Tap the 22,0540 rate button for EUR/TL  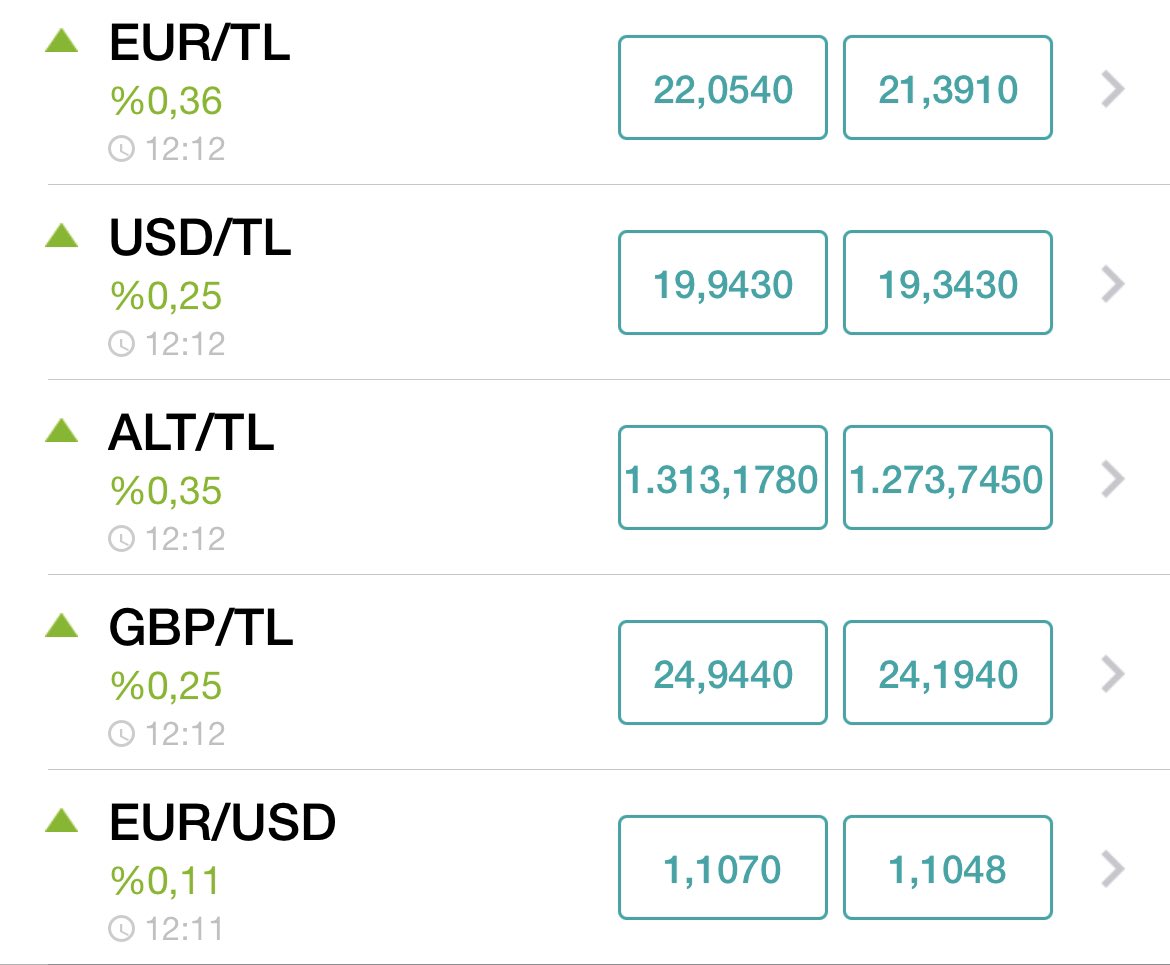click(x=723, y=88)
